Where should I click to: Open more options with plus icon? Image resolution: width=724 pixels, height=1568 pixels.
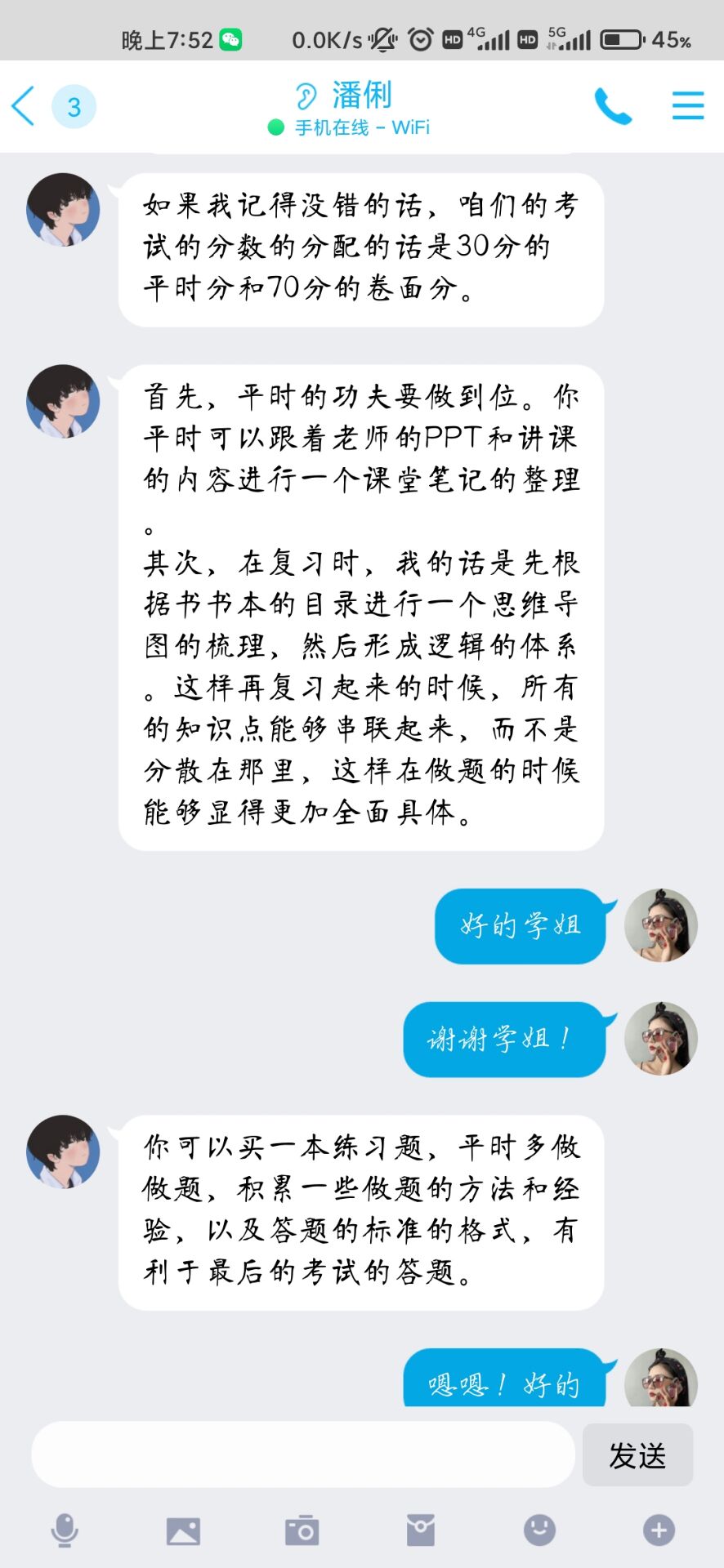(x=659, y=1530)
